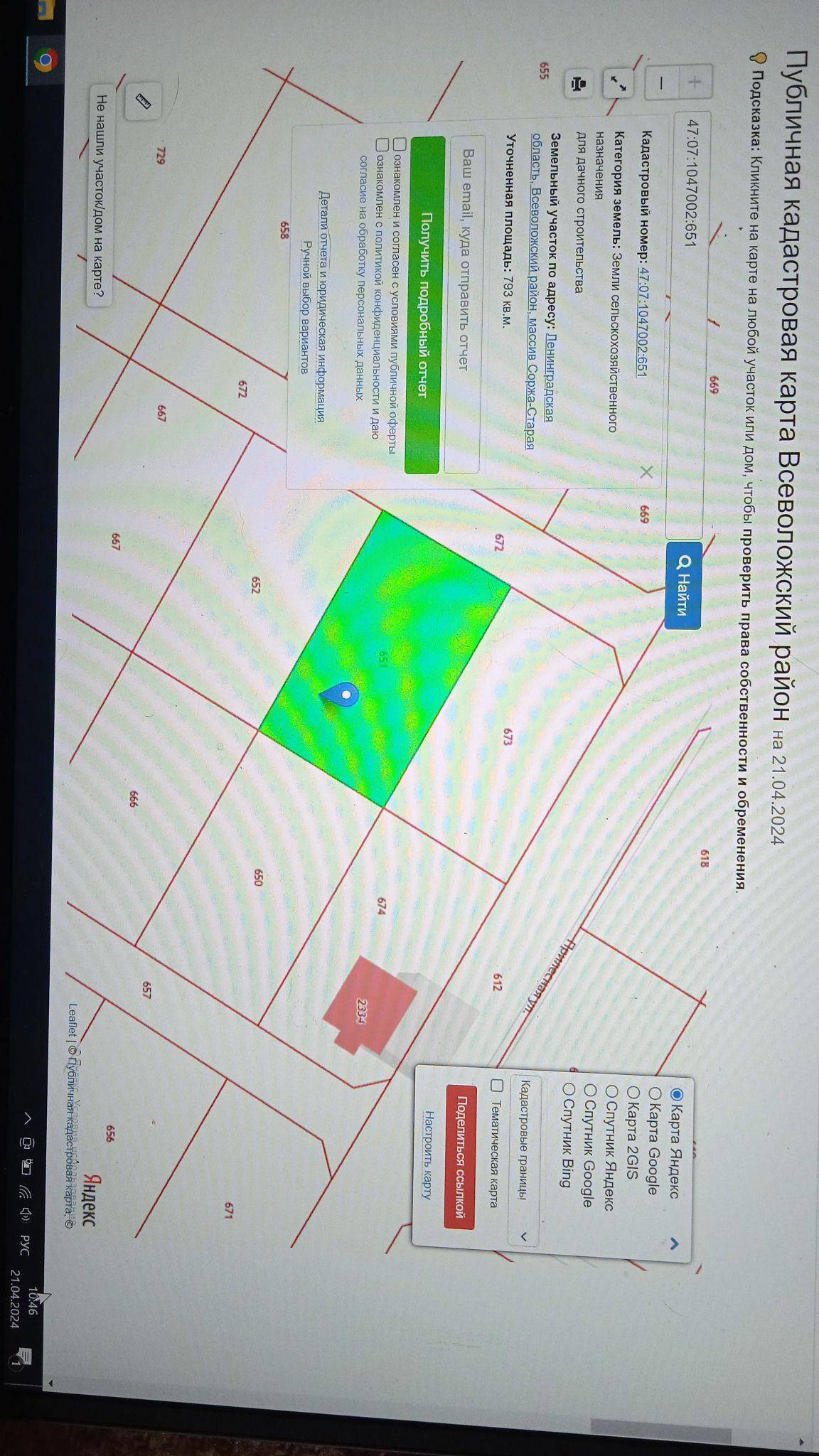Zoom out the map with minus button
Viewport: 819px width, 1456px height.
661,82
